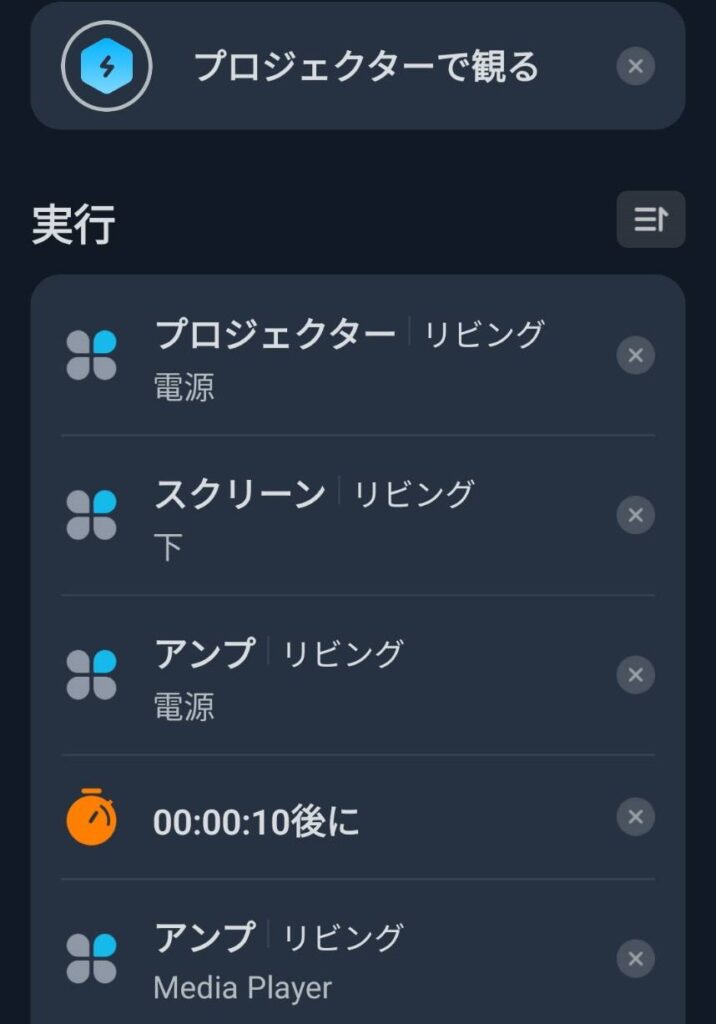Delete the アンプ Media Player action
The height and width of the screenshot is (1024, 716).
pyautogui.click(x=635, y=959)
